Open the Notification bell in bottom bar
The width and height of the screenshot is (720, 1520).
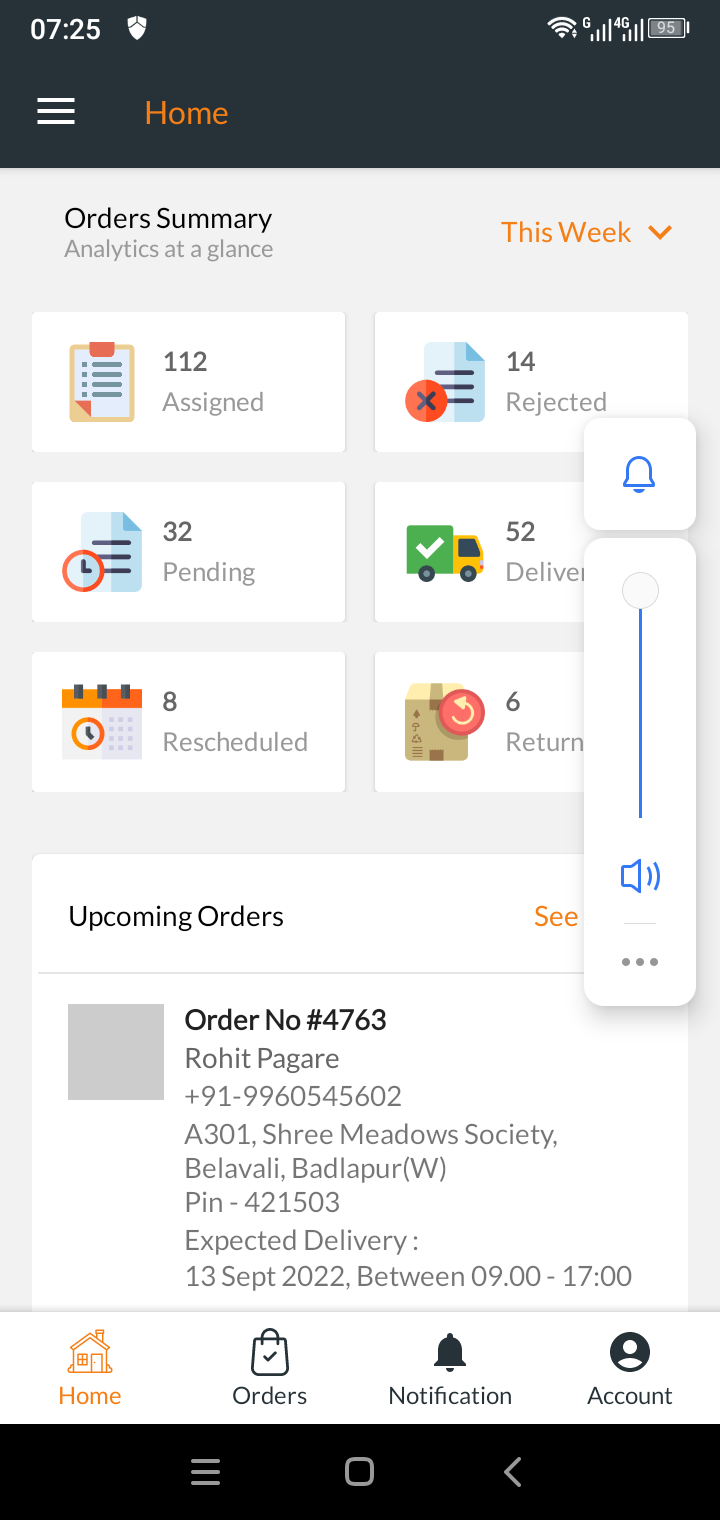click(449, 1367)
